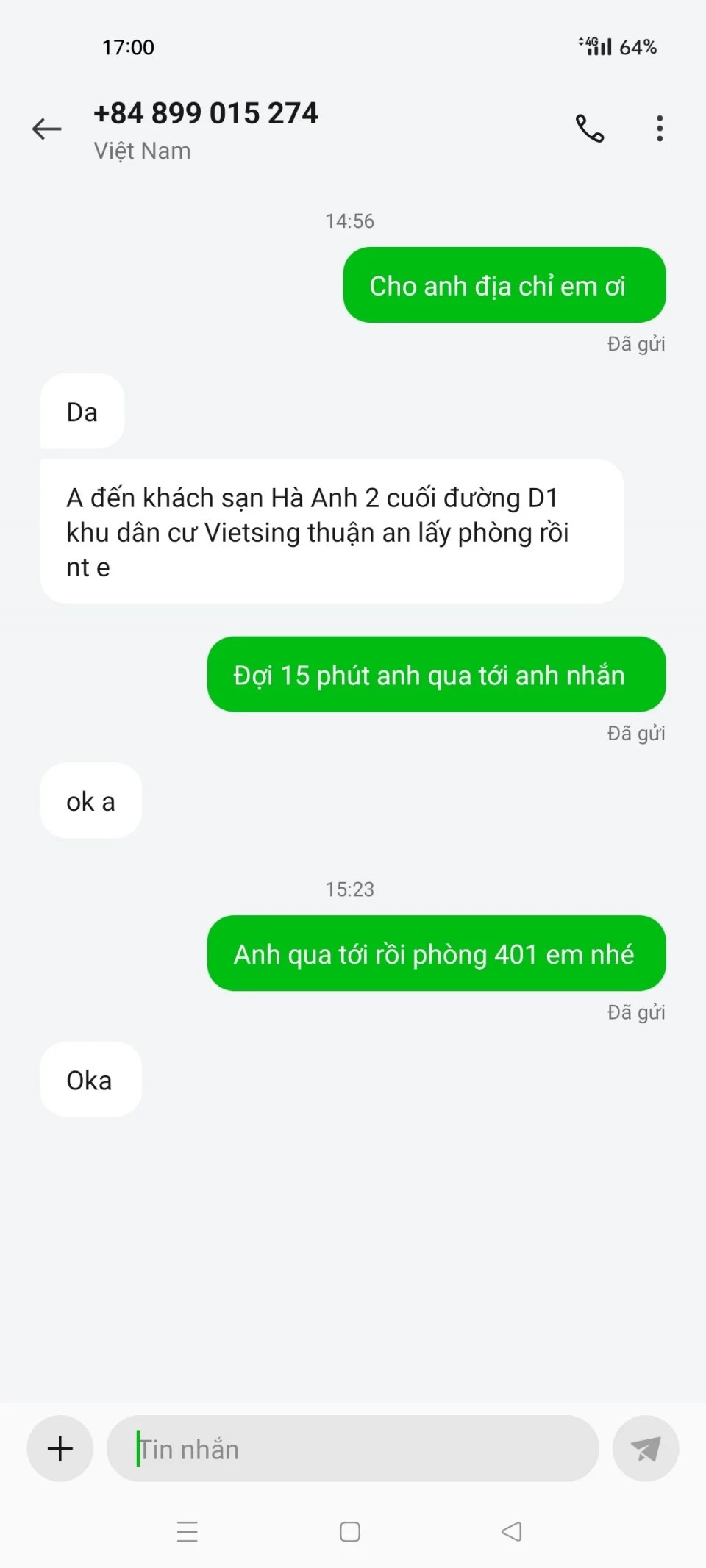The height and width of the screenshot is (1568, 706).
Task: Go back to the conversation list
Action: tap(47, 129)
